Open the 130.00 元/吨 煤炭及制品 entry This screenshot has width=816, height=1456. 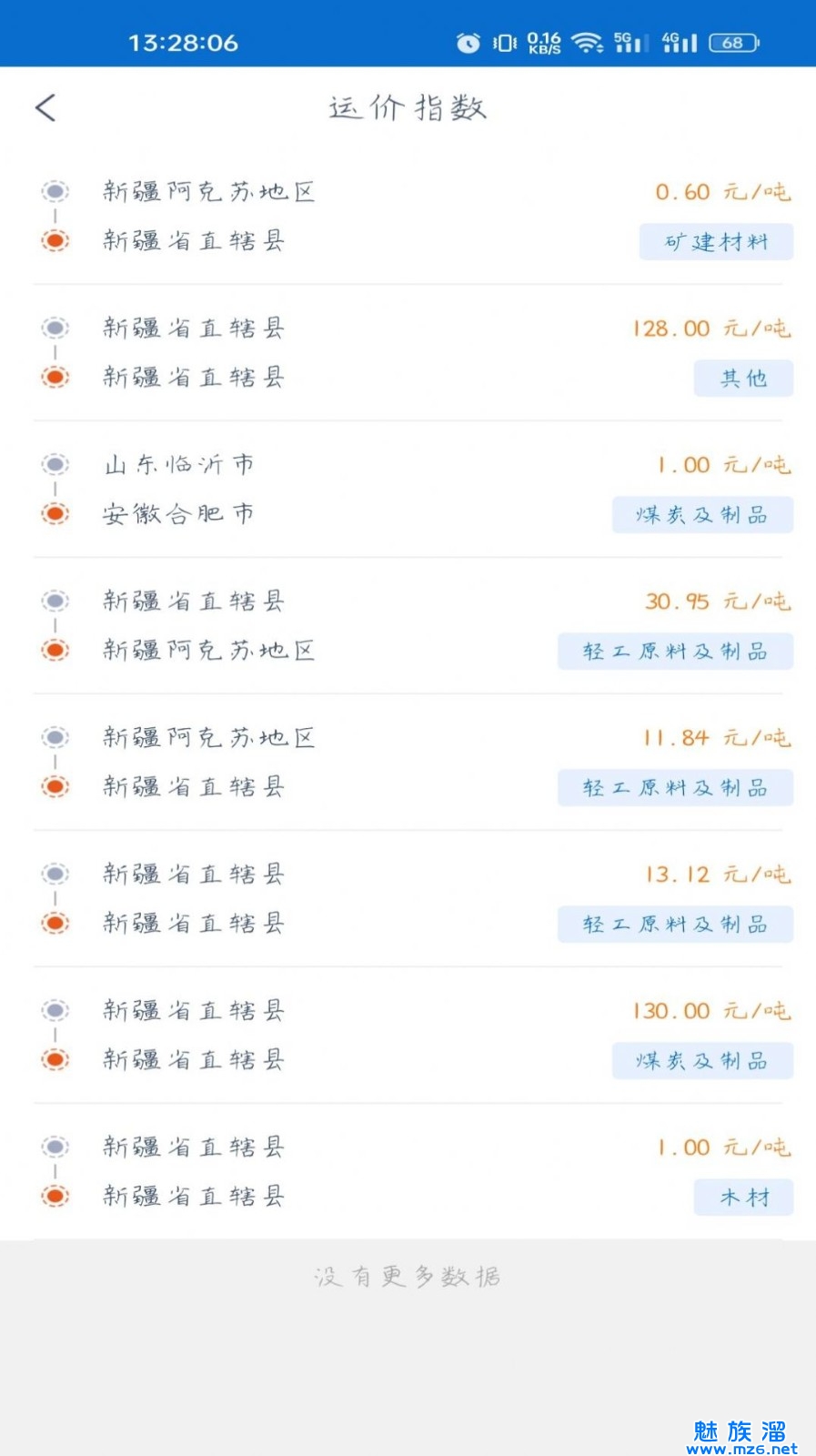409,1036
